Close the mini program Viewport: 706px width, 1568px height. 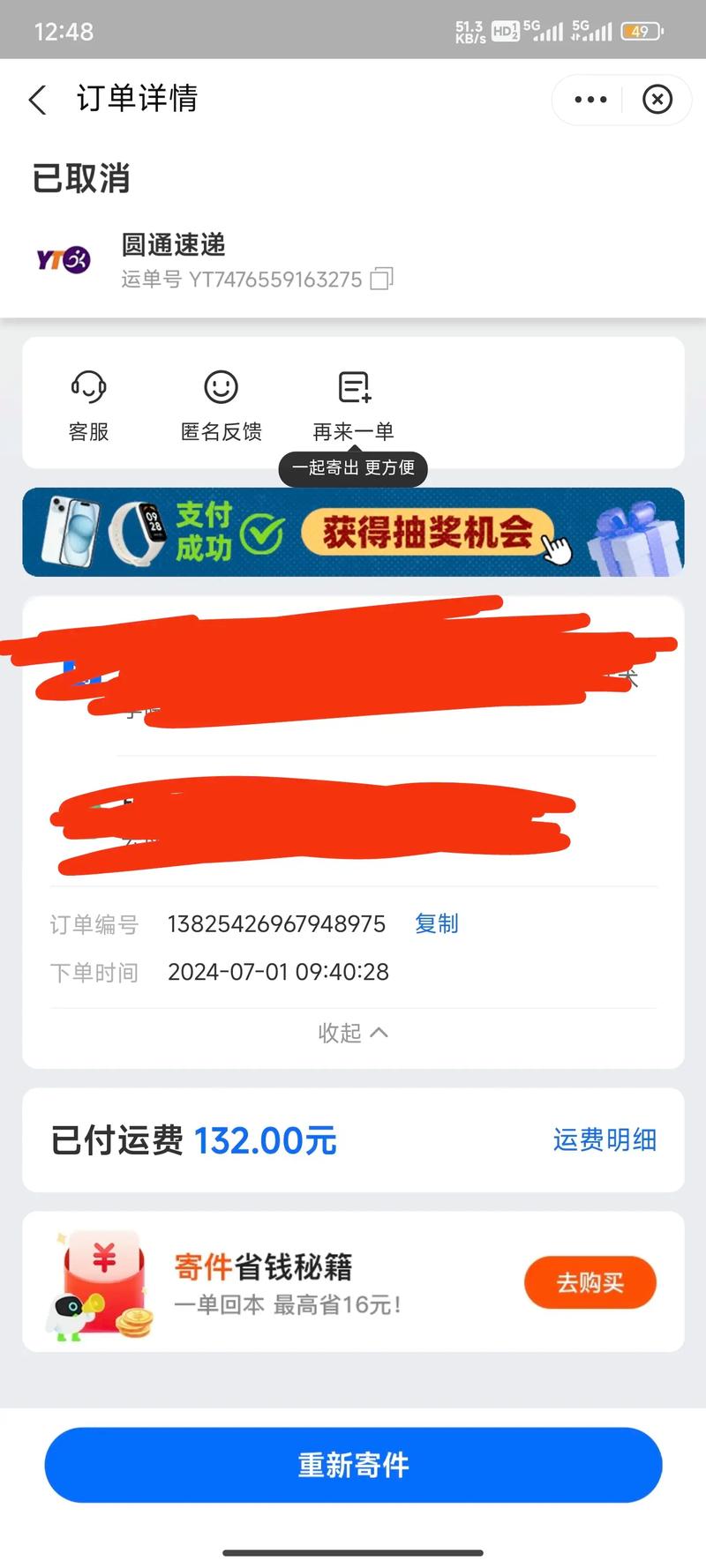(657, 100)
